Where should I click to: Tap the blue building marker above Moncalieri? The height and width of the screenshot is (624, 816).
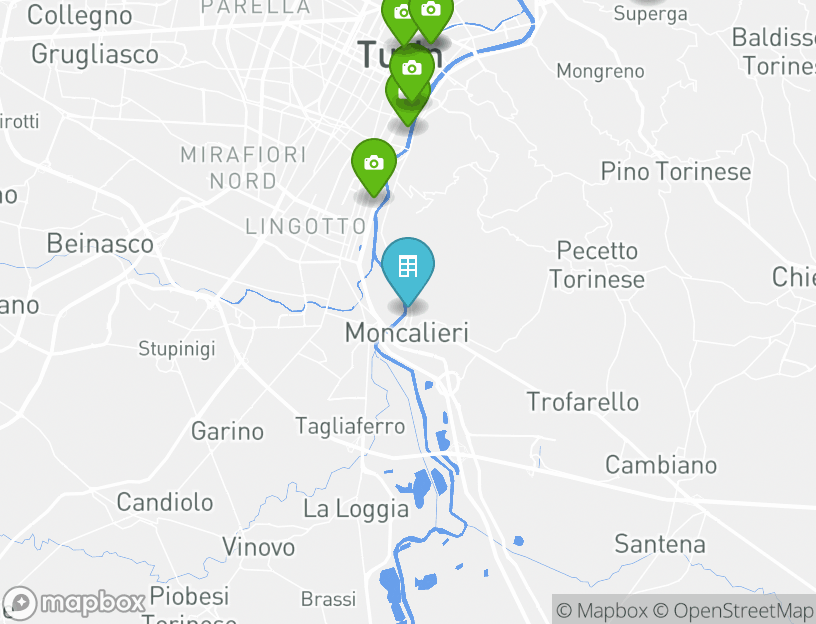[408, 268]
